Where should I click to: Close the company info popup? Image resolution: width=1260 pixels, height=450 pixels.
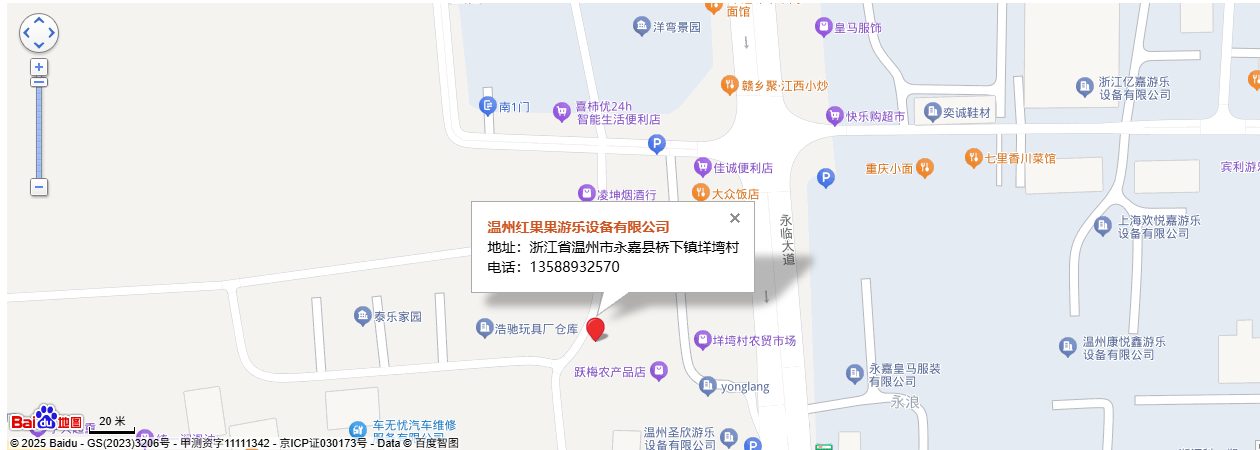(x=735, y=218)
